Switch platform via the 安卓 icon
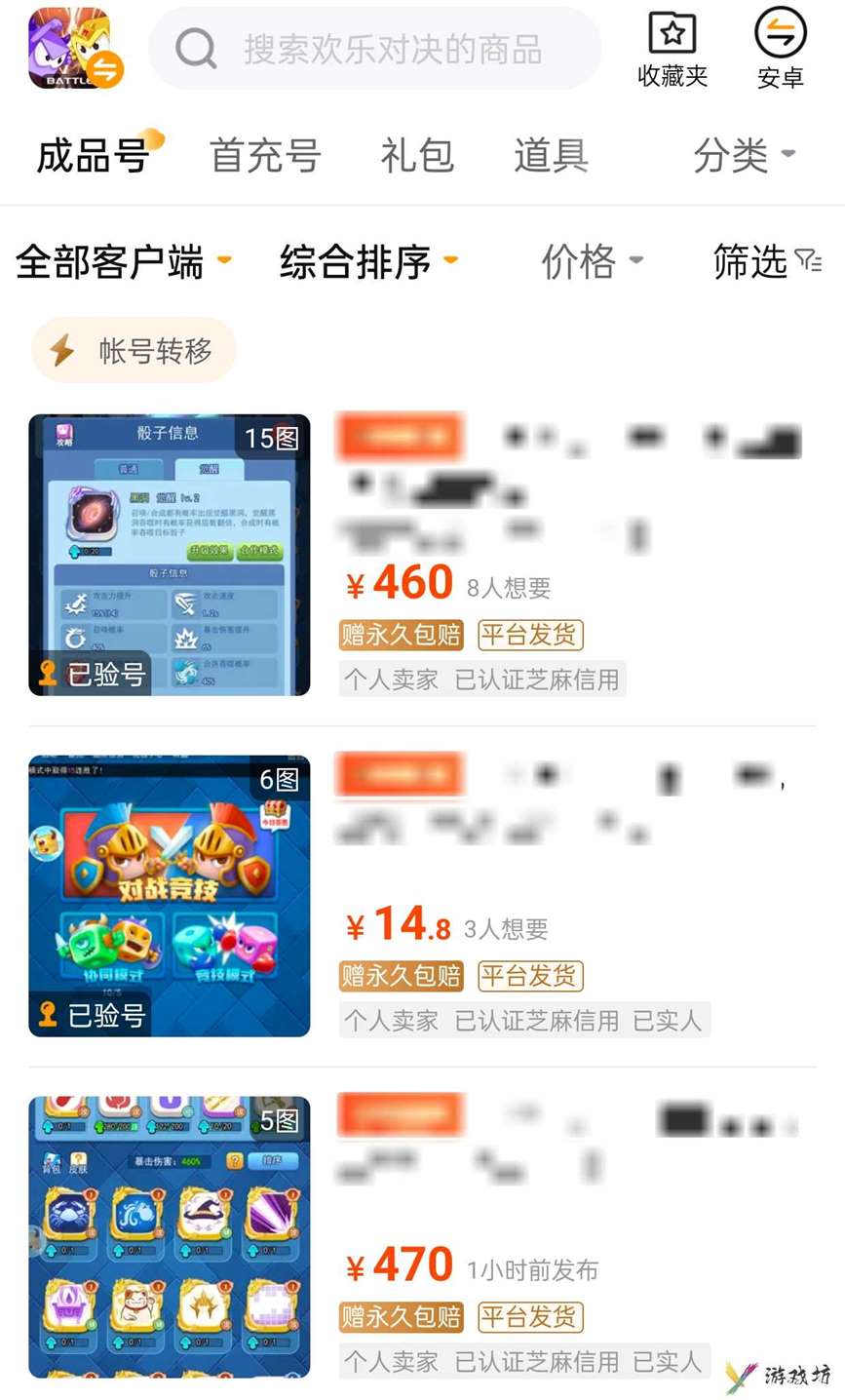This screenshot has height=1400, width=845. click(x=780, y=51)
